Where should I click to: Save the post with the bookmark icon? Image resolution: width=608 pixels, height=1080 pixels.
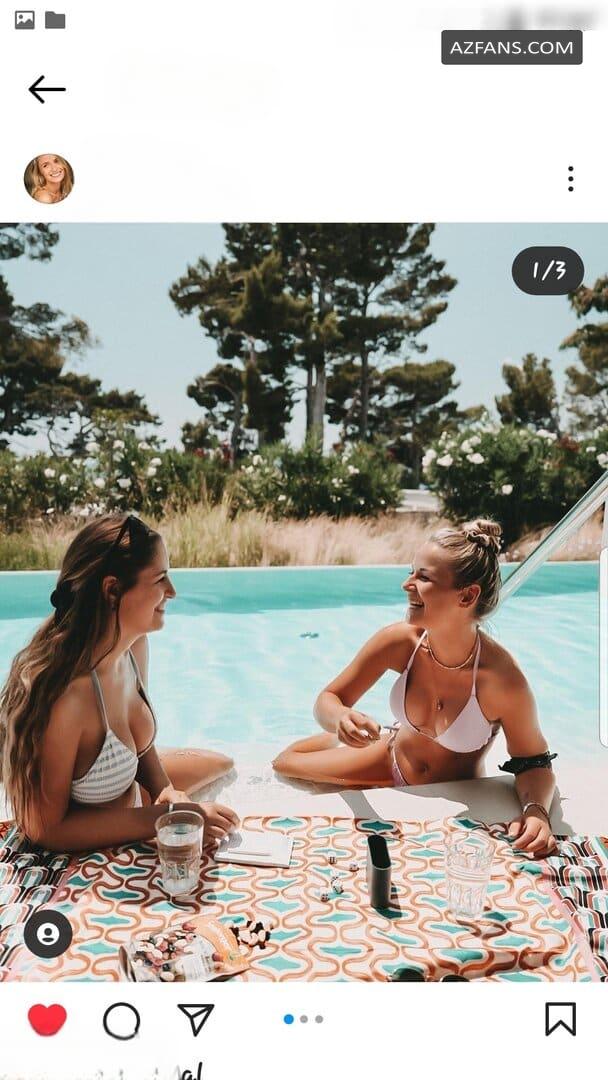560,1019
